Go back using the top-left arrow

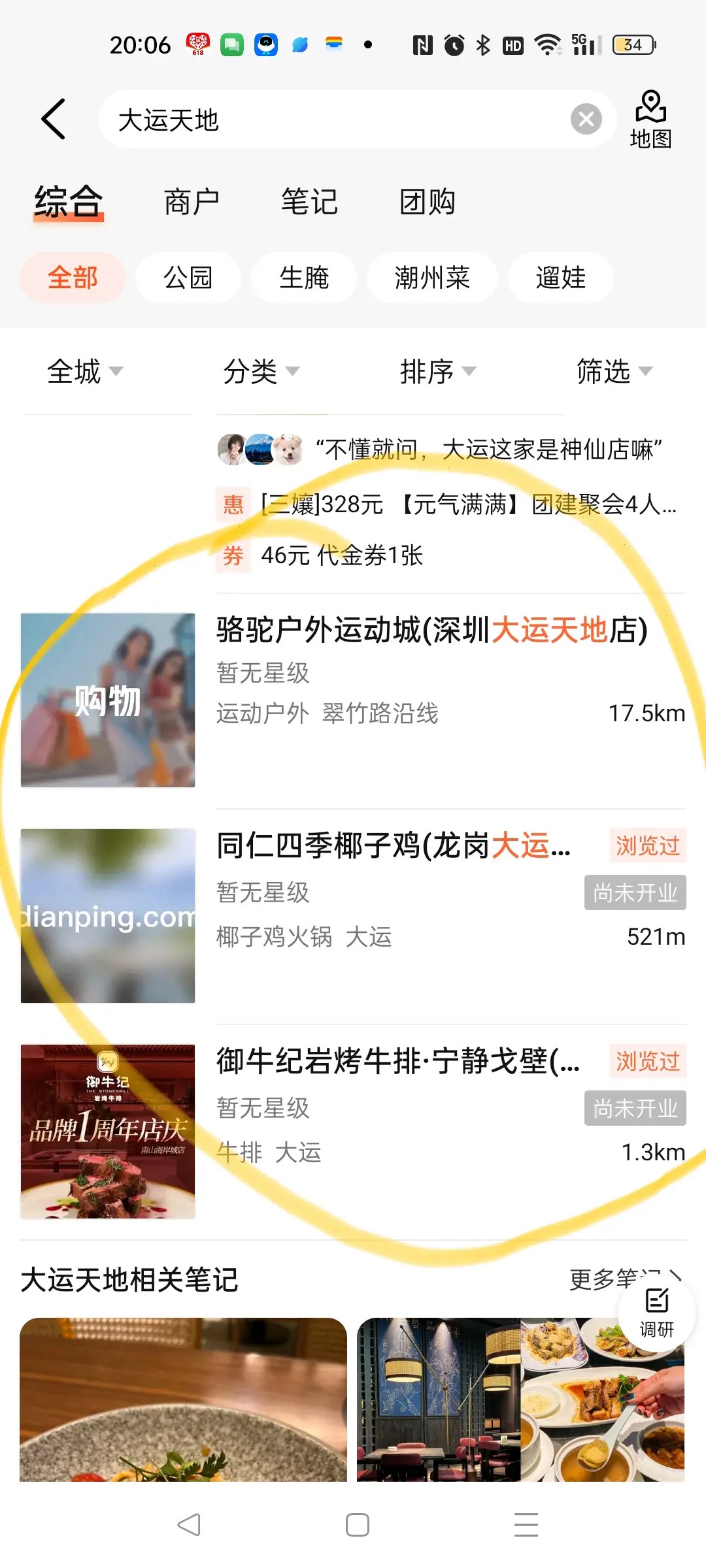(x=54, y=119)
